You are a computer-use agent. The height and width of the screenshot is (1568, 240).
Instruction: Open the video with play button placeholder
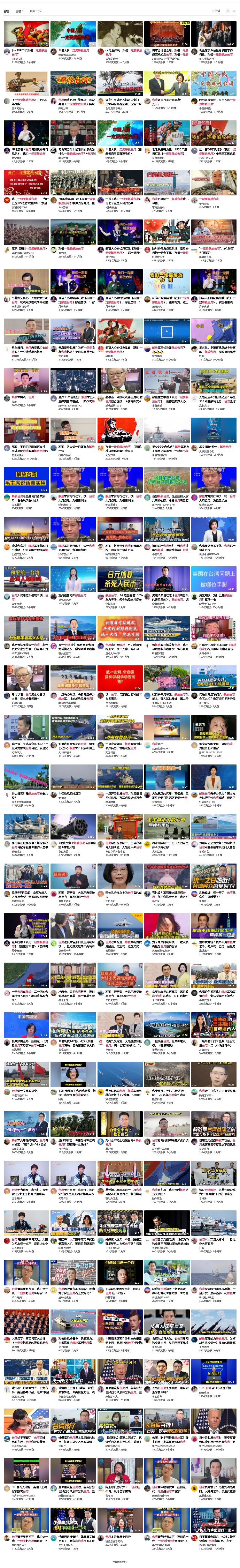pyautogui.click(x=167, y=331)
